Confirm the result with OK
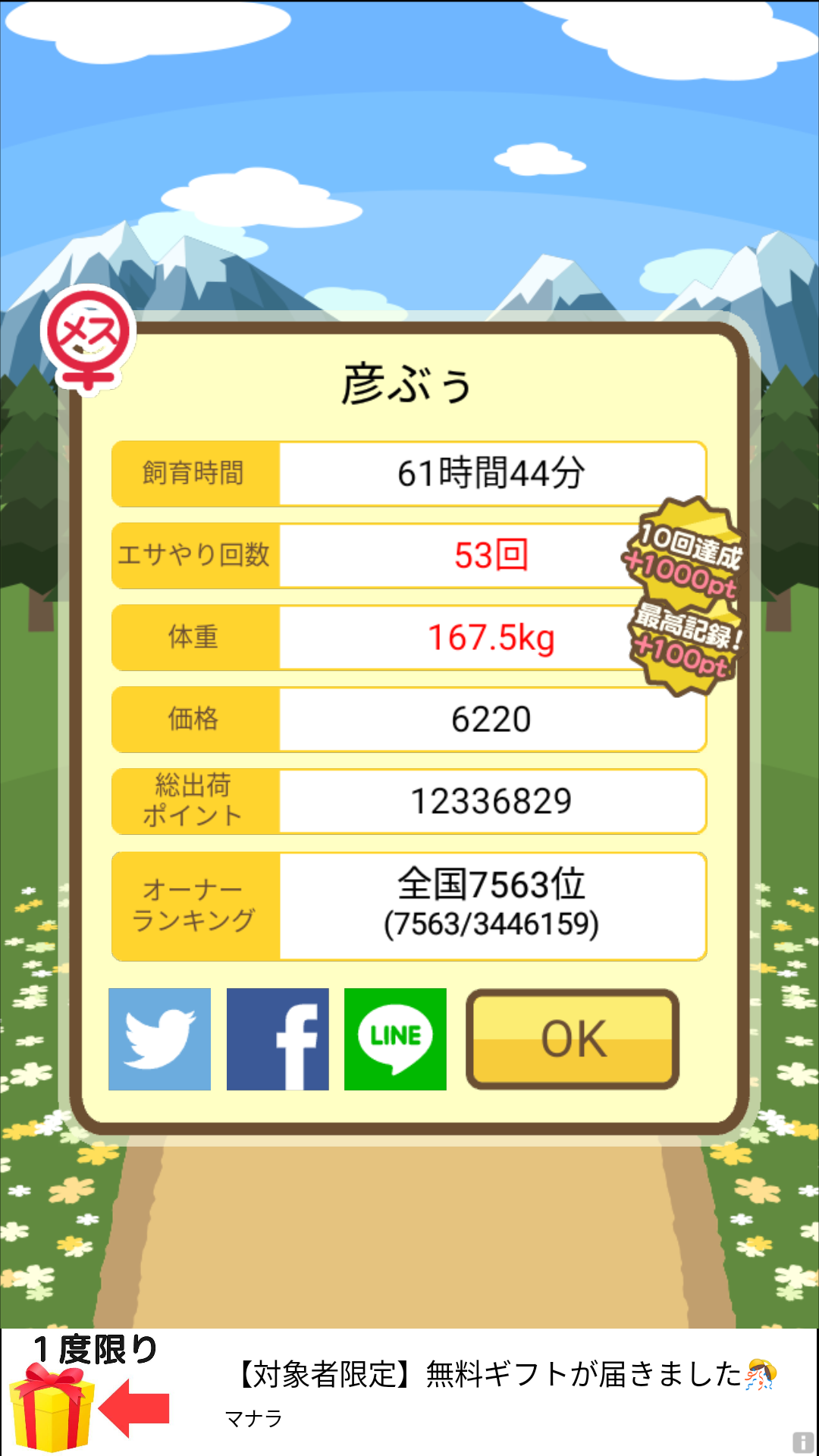The image size is (819, 1456). point(573,1039)
